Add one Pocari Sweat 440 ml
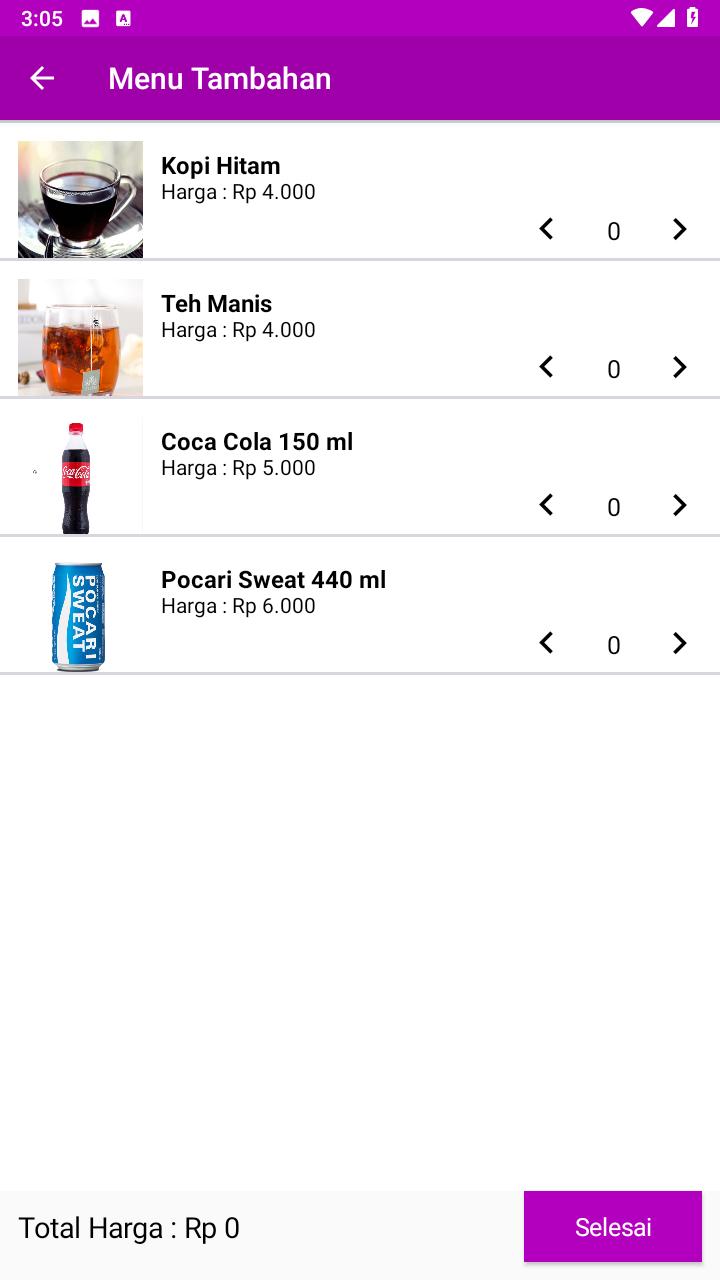Image resolution: width=720 pixels, height=1280 pixels. pyautogui.click(x=680, y=643)
